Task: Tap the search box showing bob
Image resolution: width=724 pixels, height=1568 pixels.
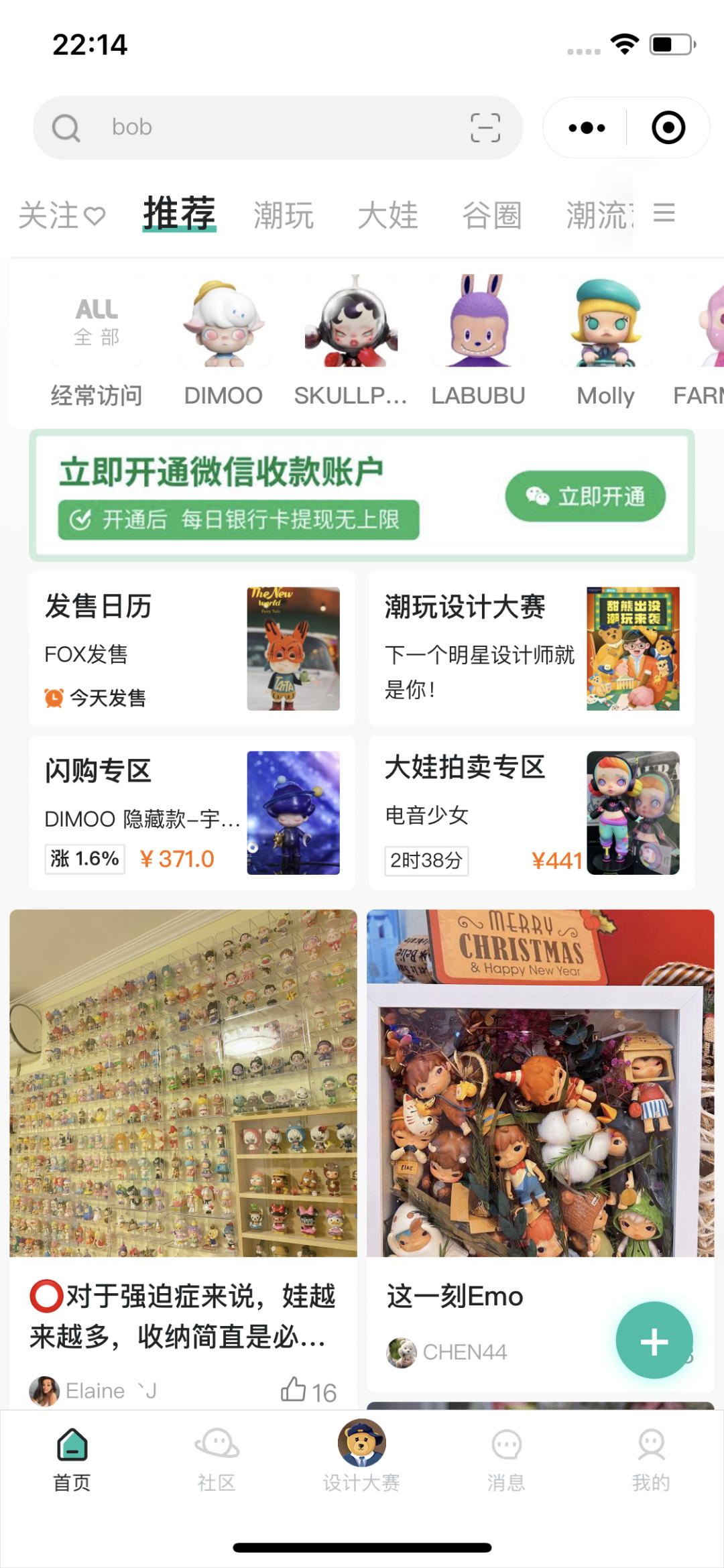Action: (268, 127)
